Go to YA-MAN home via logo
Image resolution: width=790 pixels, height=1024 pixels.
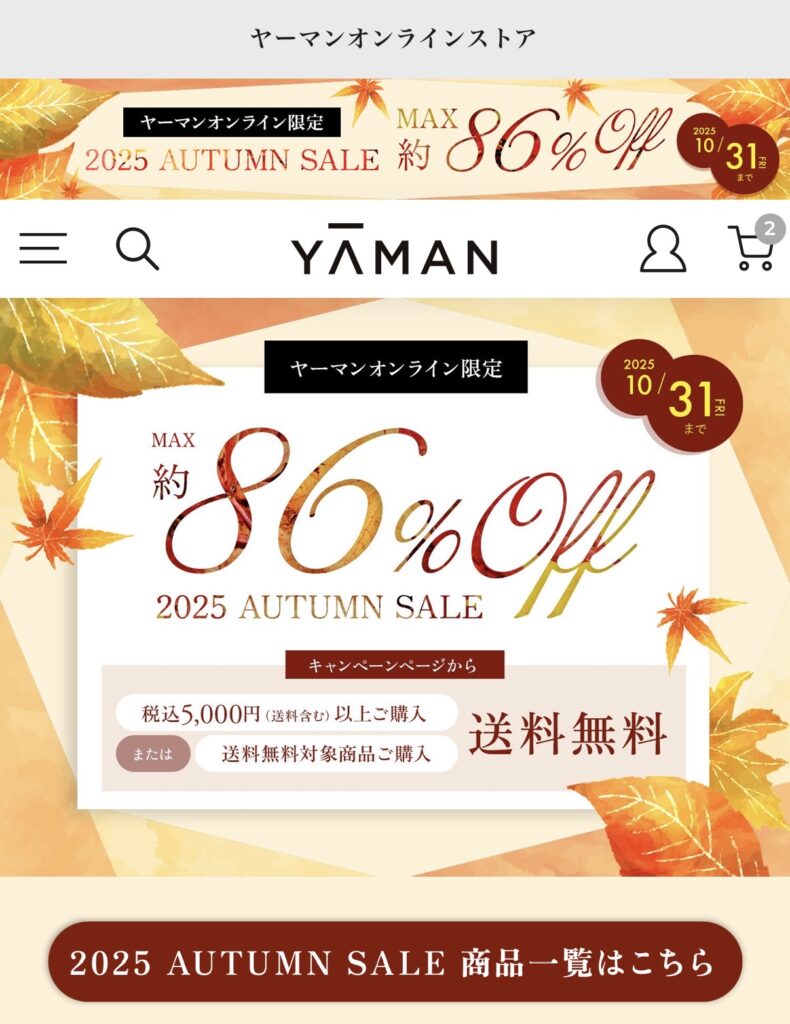394,249
